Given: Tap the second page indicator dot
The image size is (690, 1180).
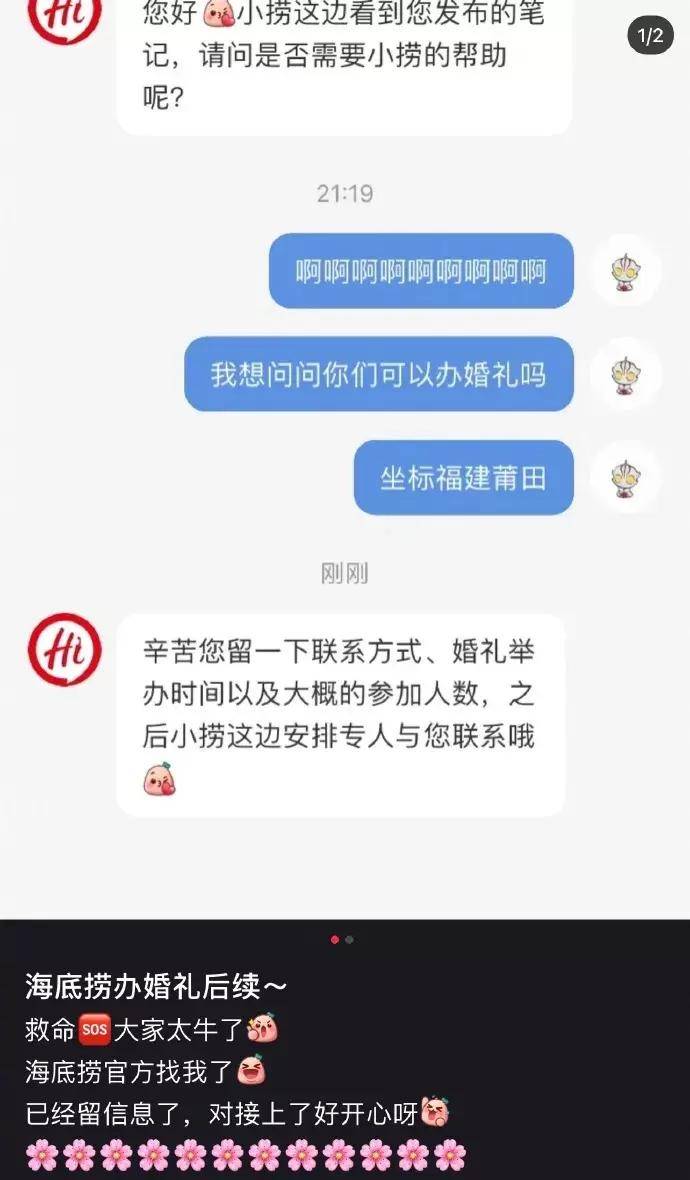Looking at the screenshot, I should click(x=349, y=940).
